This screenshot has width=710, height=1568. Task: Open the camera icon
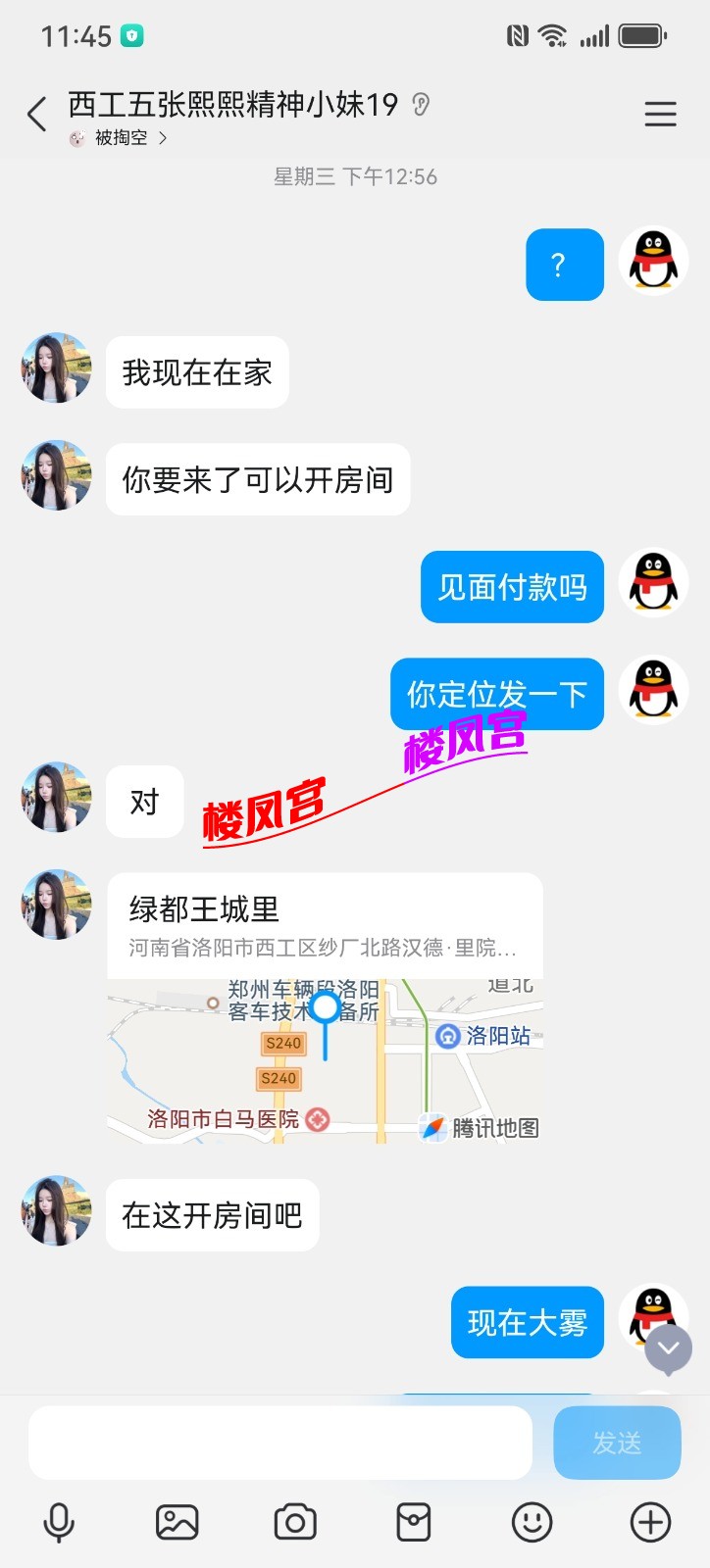coord(295,1522)
